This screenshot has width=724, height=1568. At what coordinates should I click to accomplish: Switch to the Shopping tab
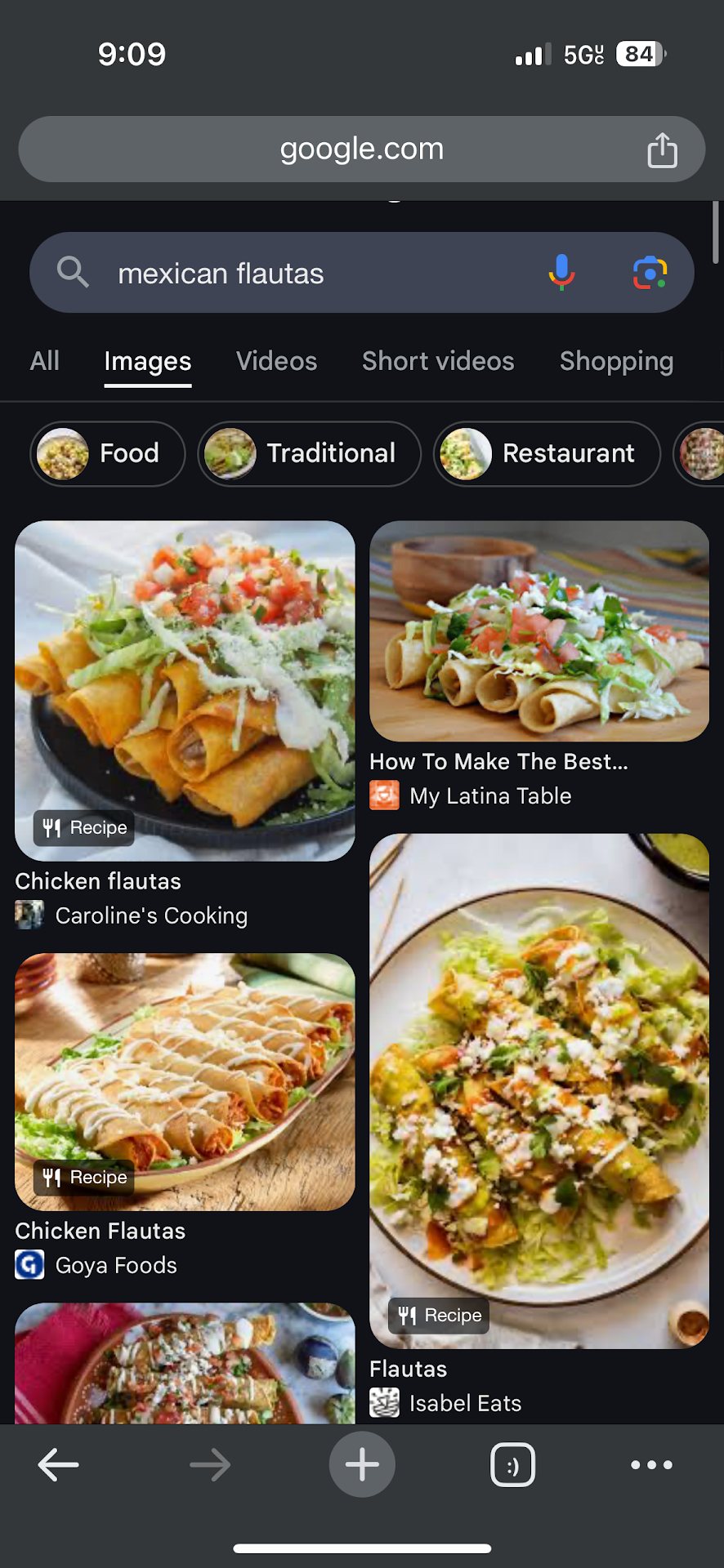pos(616,361)
